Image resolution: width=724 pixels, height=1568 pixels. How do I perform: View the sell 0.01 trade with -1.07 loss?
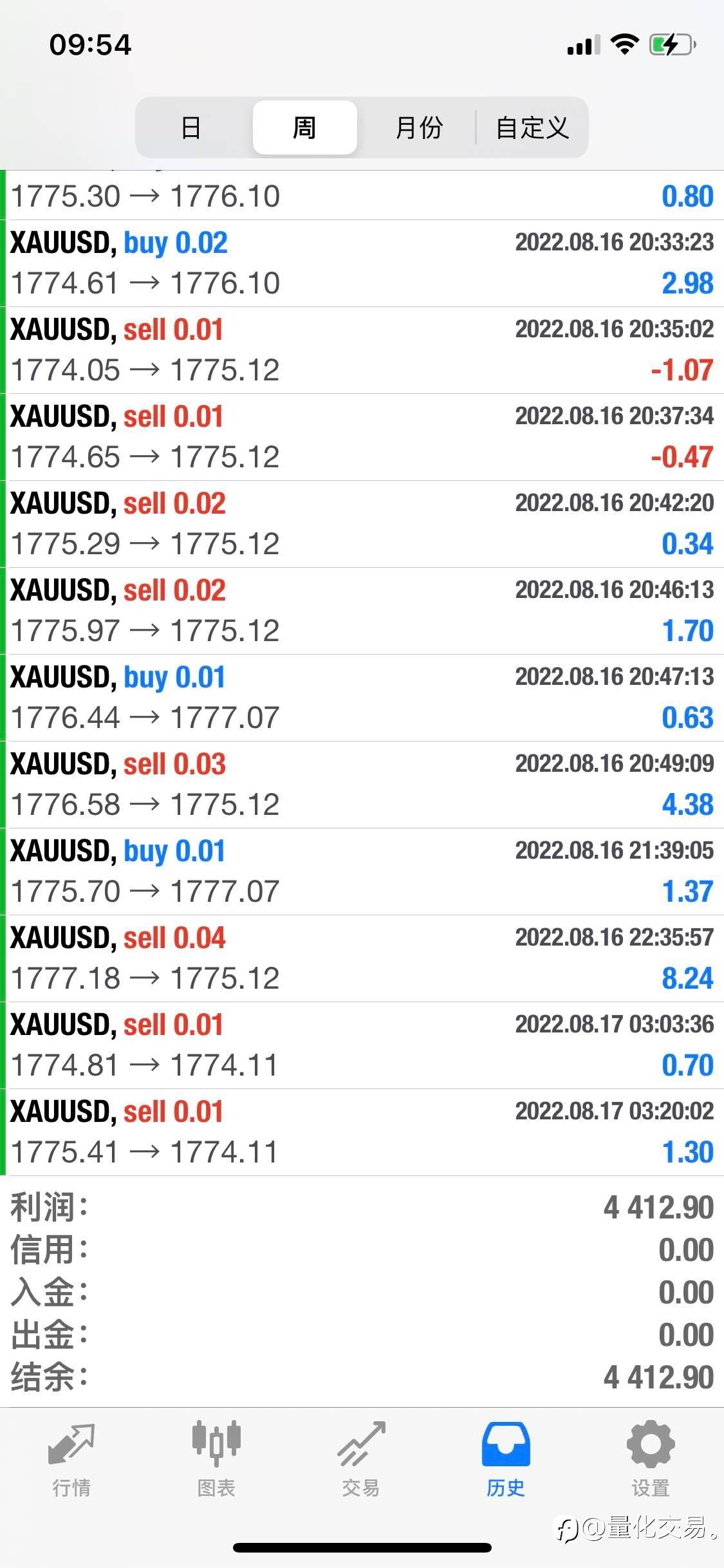pyautogui.click(x=362, y=350)
